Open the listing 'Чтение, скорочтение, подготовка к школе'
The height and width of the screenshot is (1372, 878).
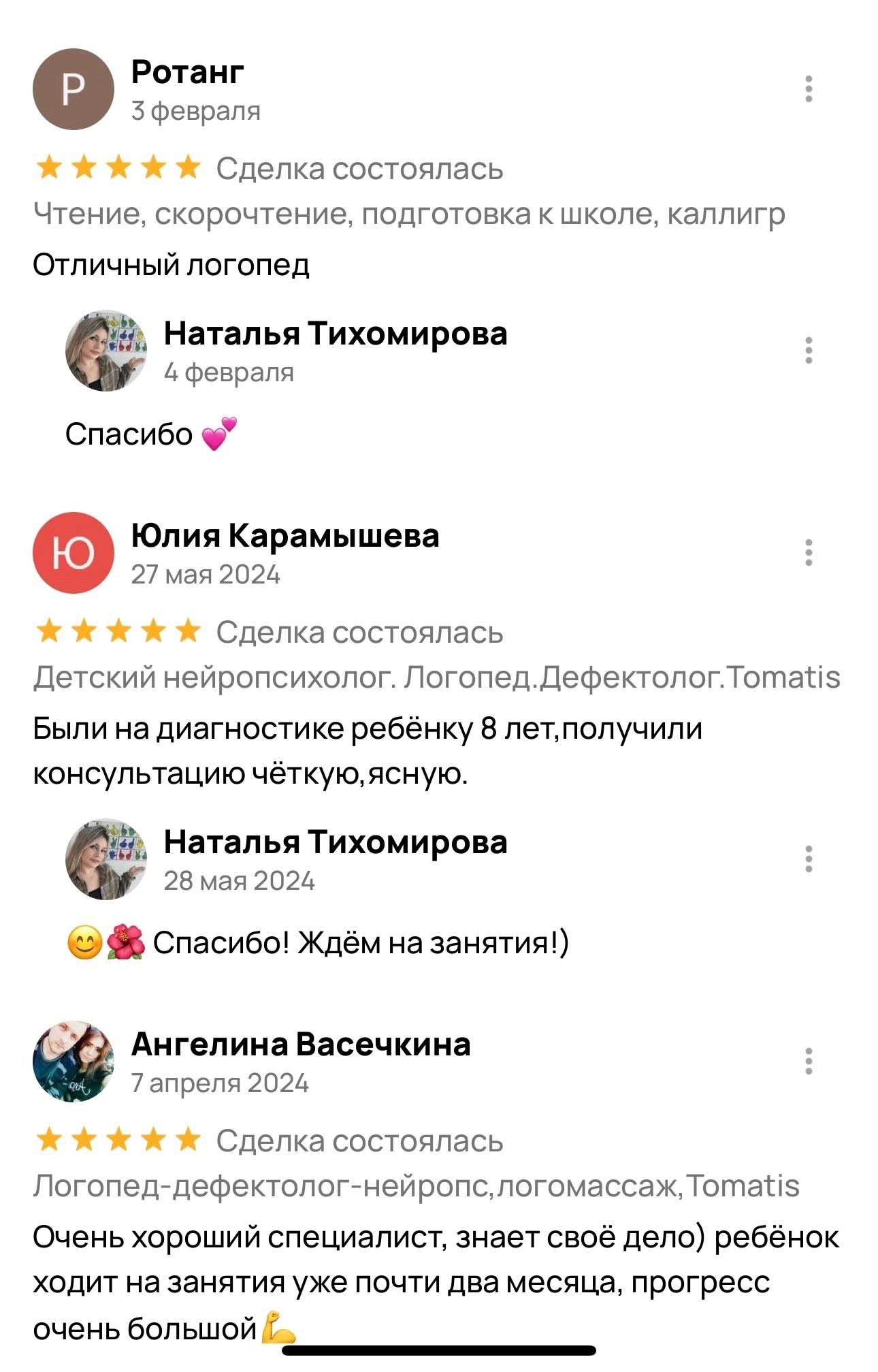[x=408, y=214]
